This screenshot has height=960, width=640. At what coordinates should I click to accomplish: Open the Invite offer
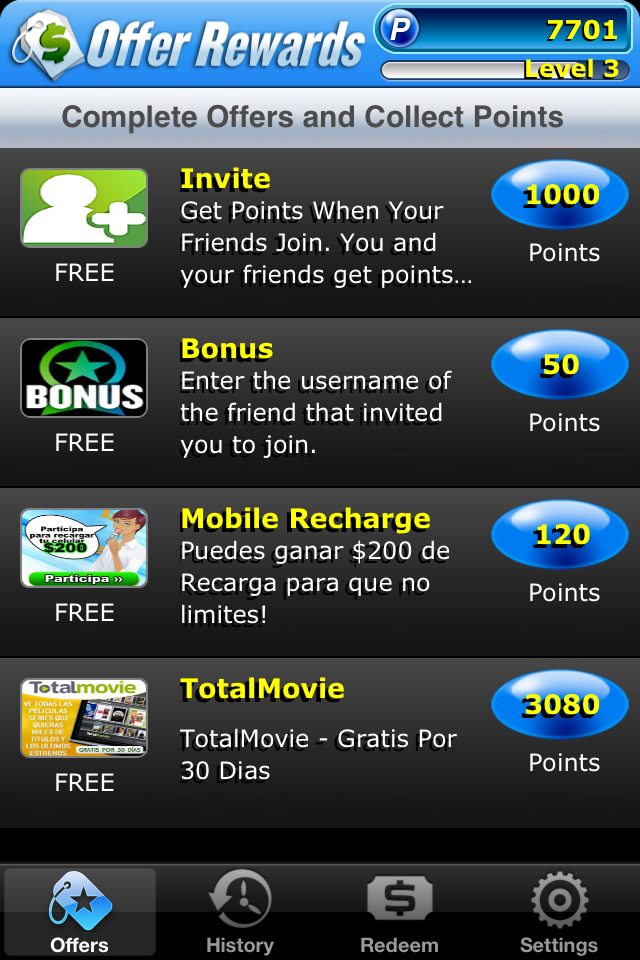point(320,233)
